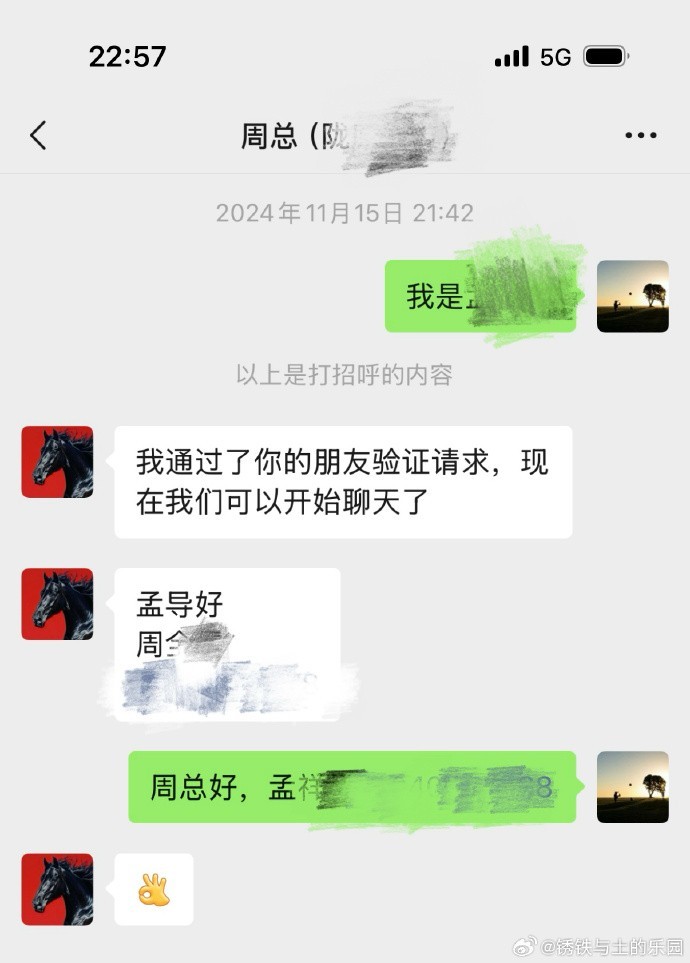Go back to the chat list
The width and height of the screenshot is (690, 963).
tap(38, 135)
